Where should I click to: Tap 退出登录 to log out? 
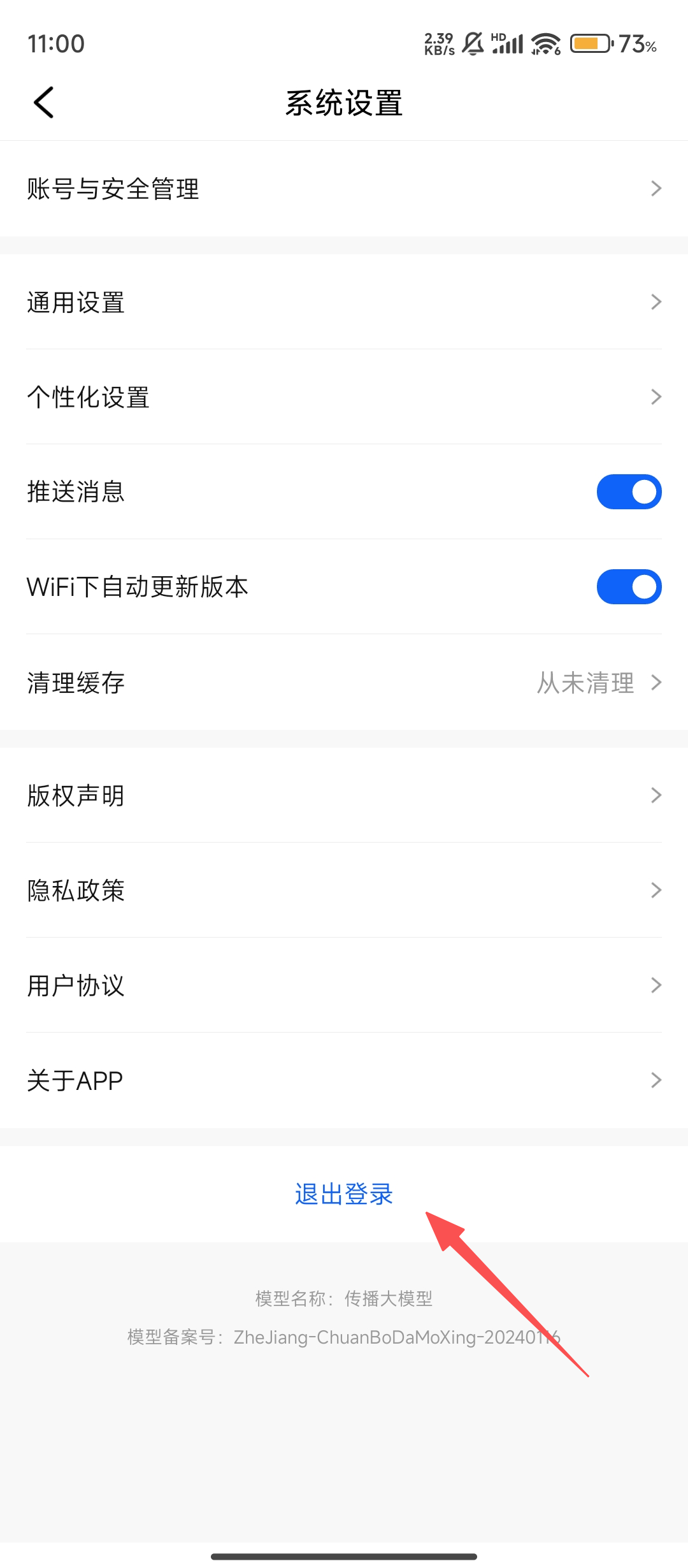tap(344, 1194)
